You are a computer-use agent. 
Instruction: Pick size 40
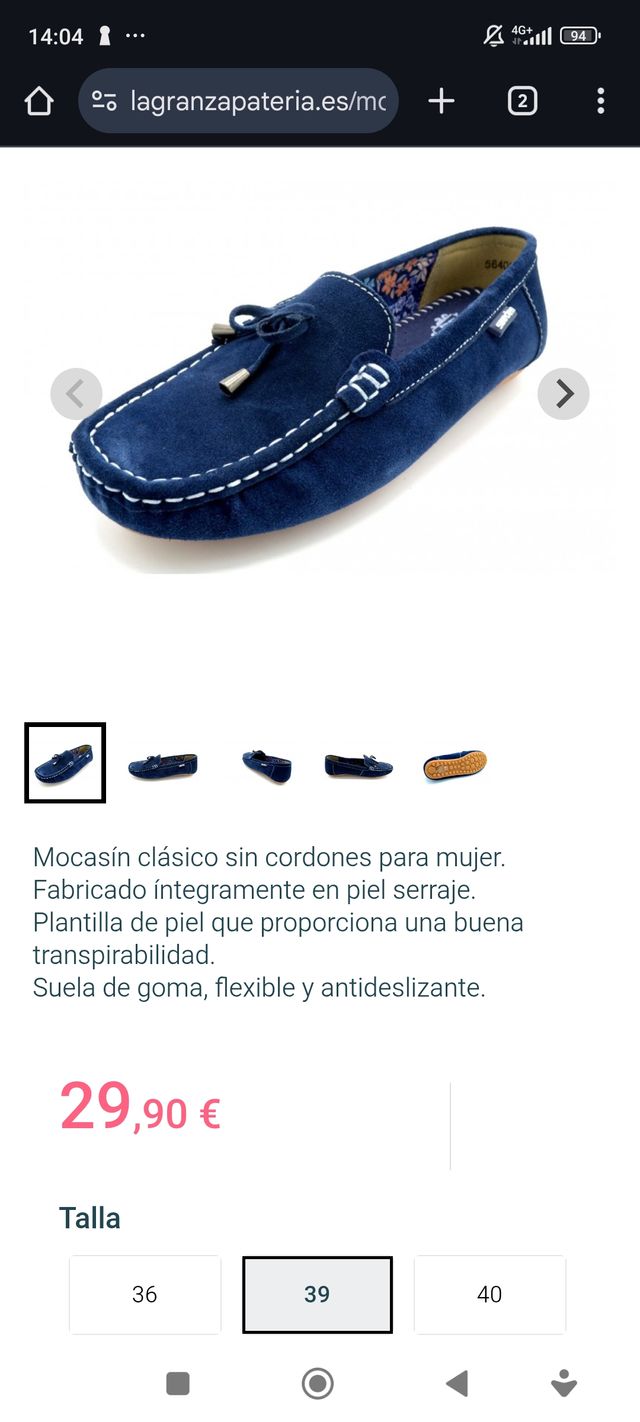tap(489, 1294)
